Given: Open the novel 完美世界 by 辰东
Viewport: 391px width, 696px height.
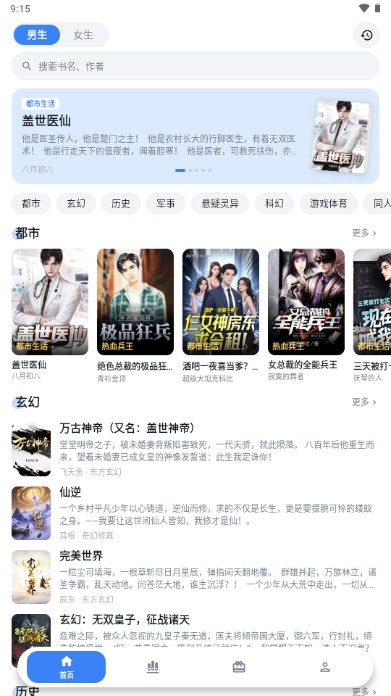Looking at the screenshot, I should (x=195, y=577).
